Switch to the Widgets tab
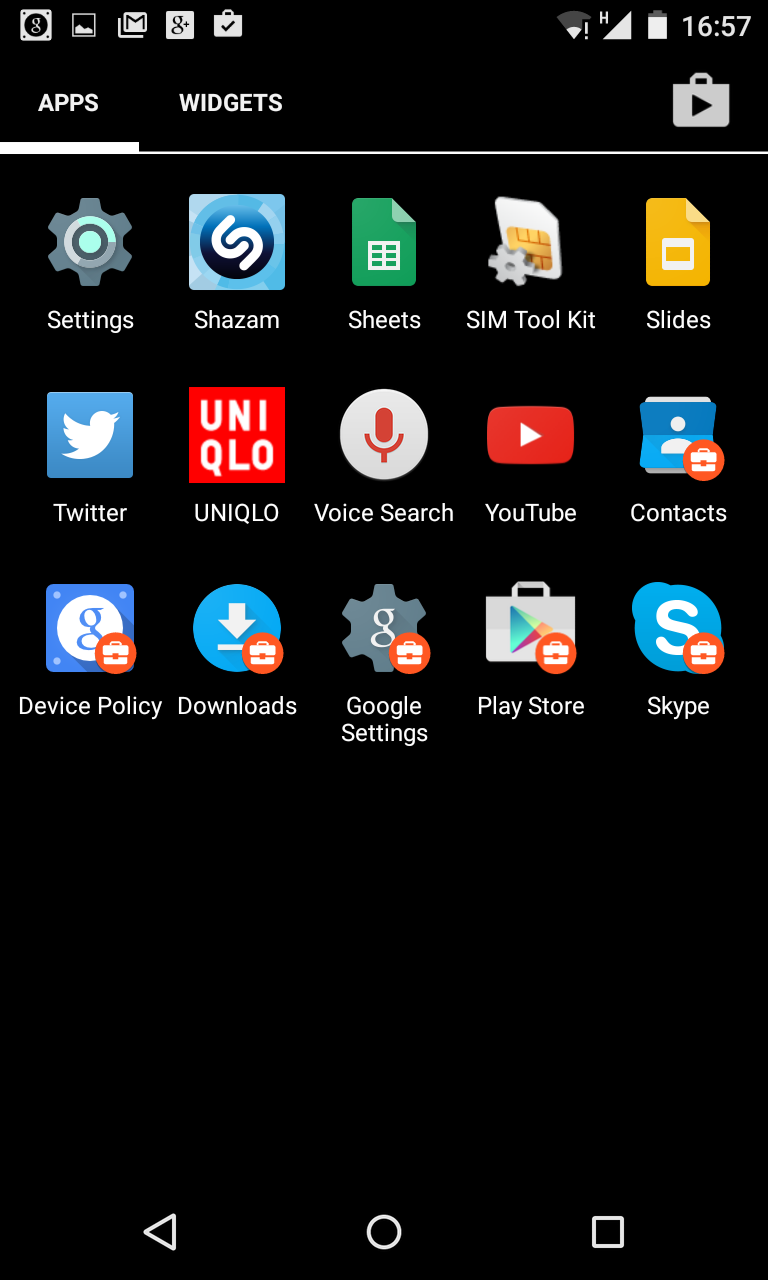768x1280 pixels. click(x=230, y=103)
